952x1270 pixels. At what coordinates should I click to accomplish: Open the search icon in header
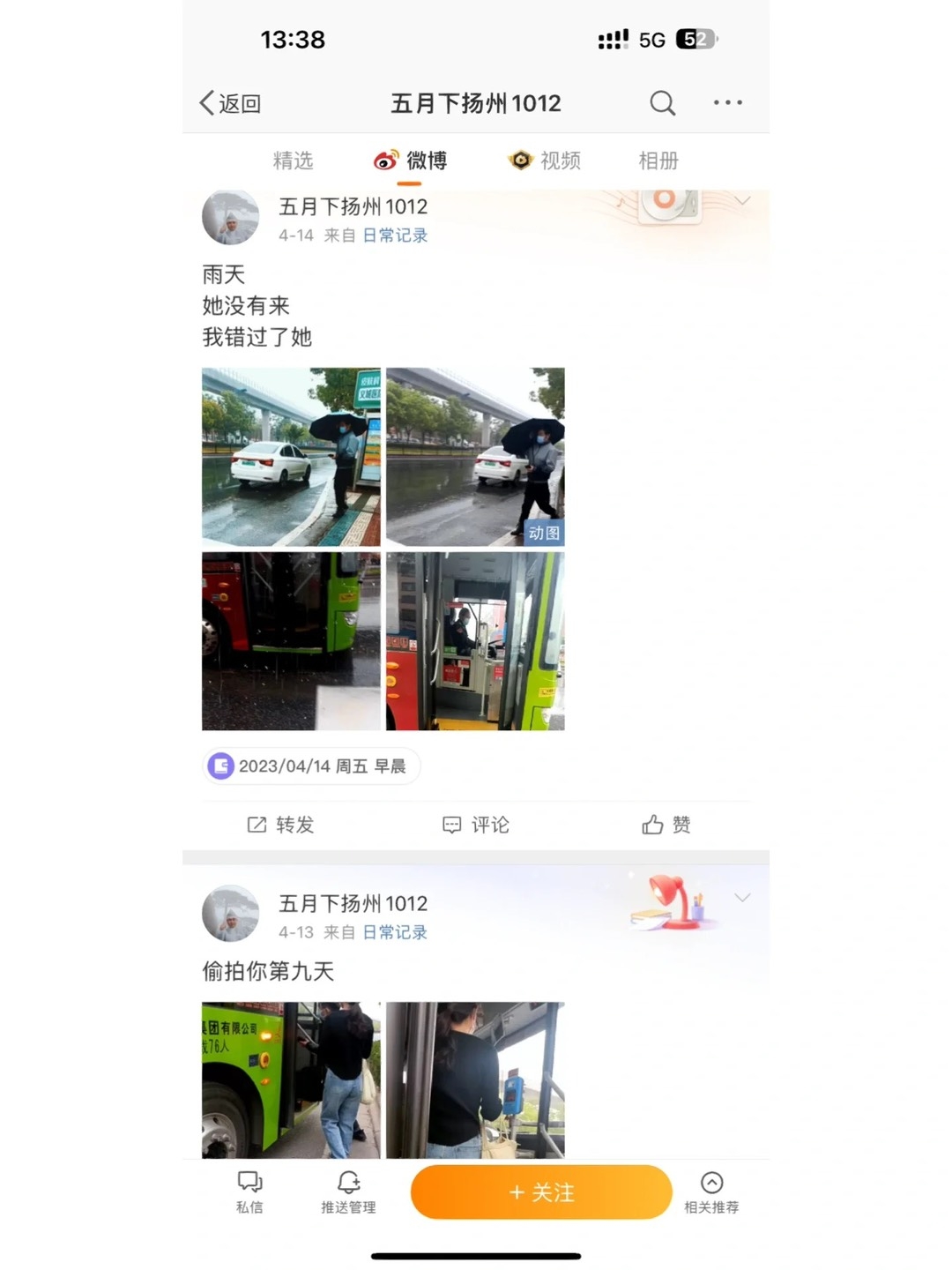coord(662,103)
